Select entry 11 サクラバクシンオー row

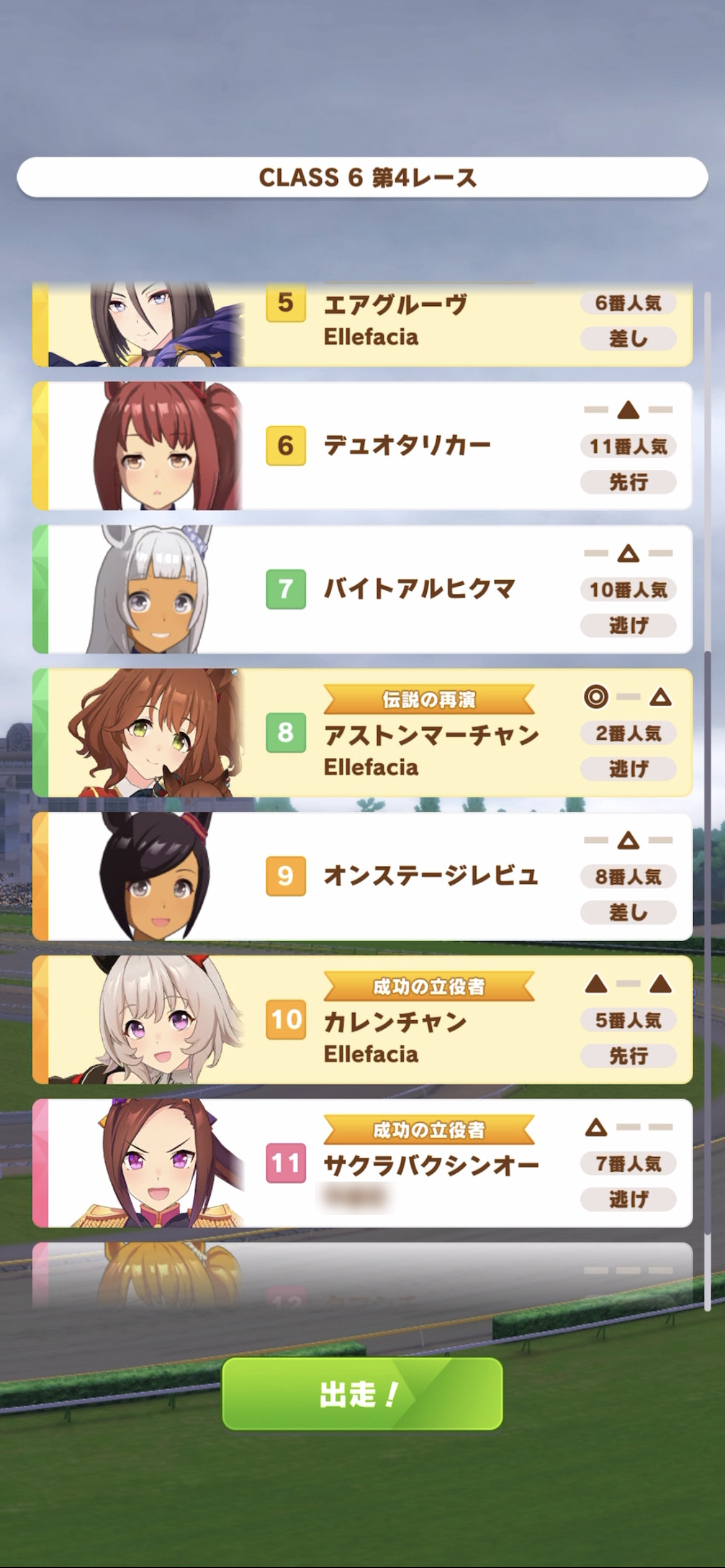point(362,1163)
